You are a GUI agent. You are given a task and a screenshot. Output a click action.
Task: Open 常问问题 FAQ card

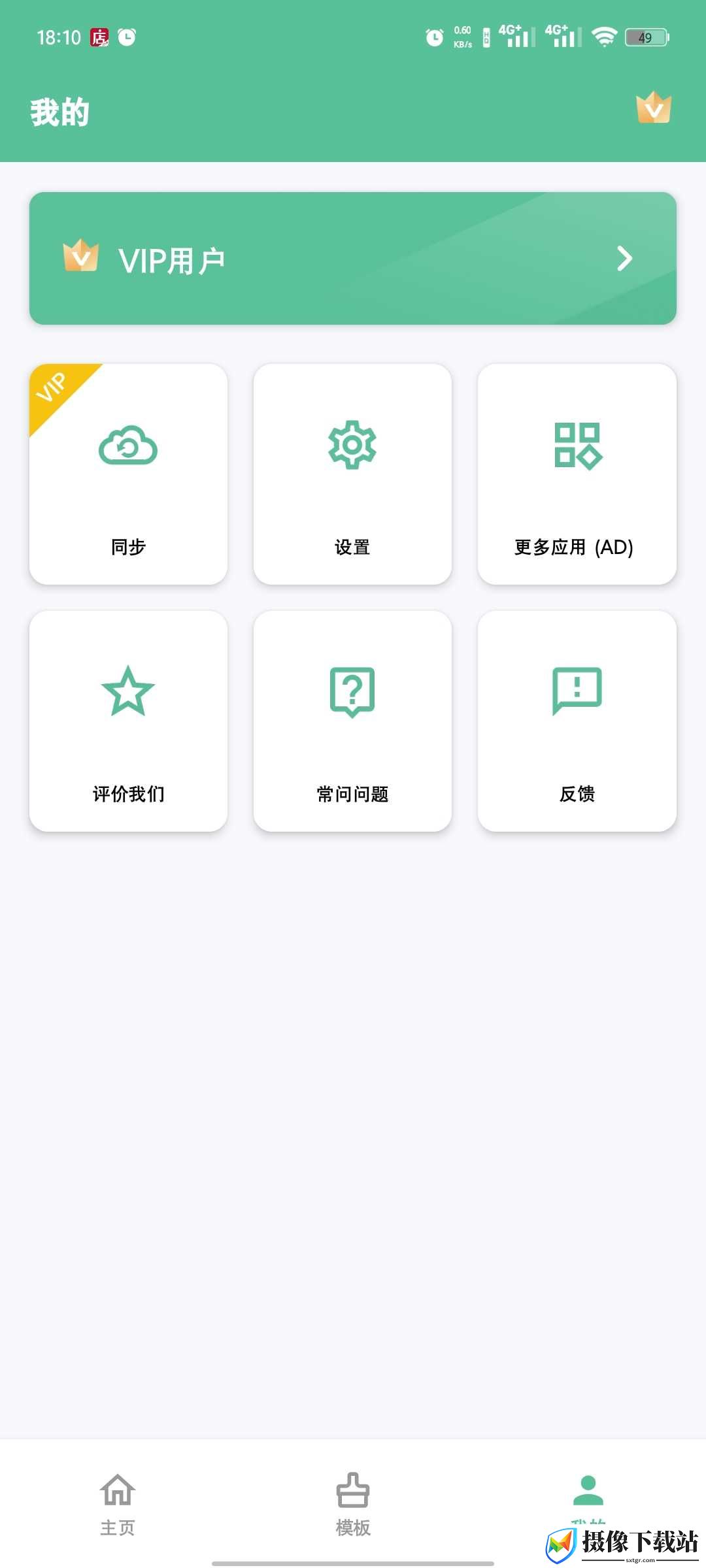point(352,721)
